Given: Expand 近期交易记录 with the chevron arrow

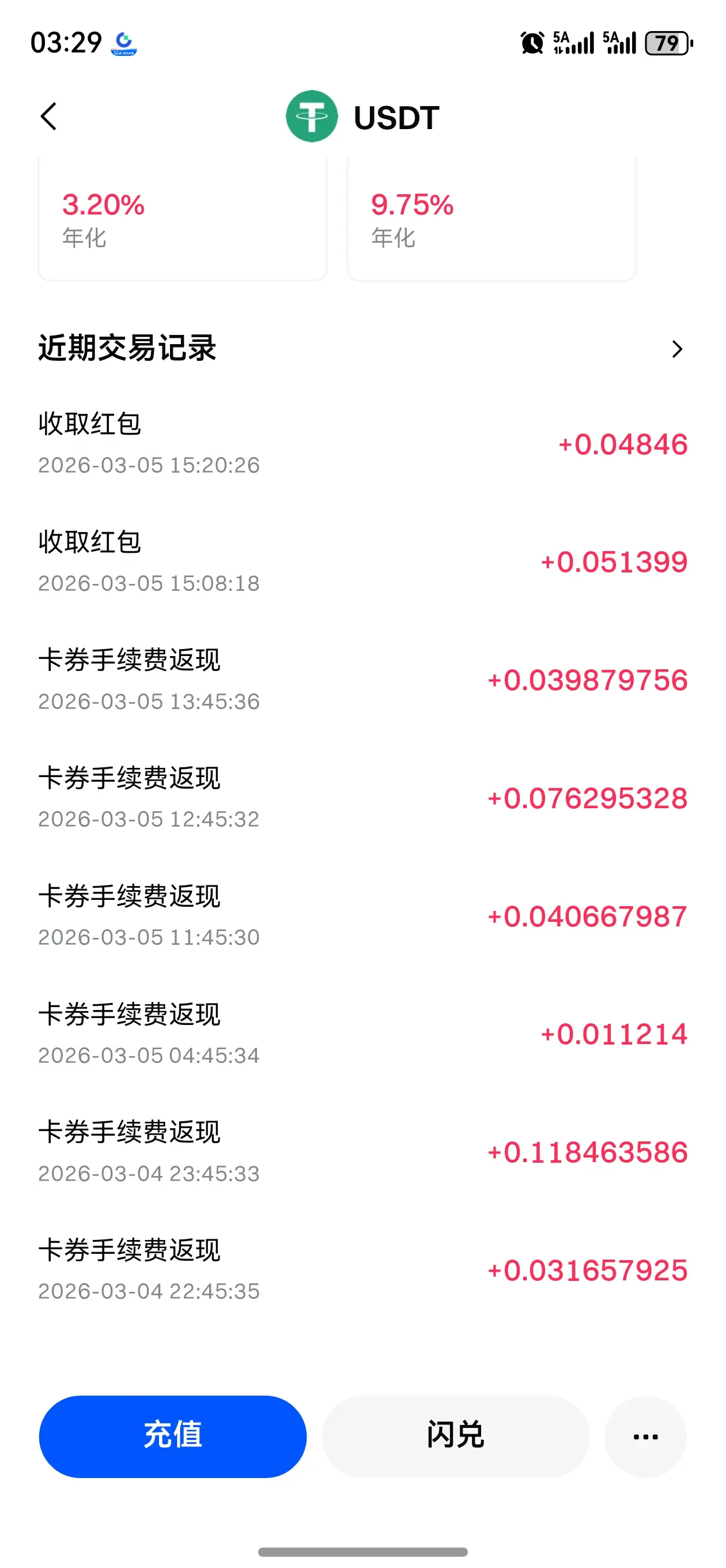Looking at the screenshot, I should click(x=676, y=349).
